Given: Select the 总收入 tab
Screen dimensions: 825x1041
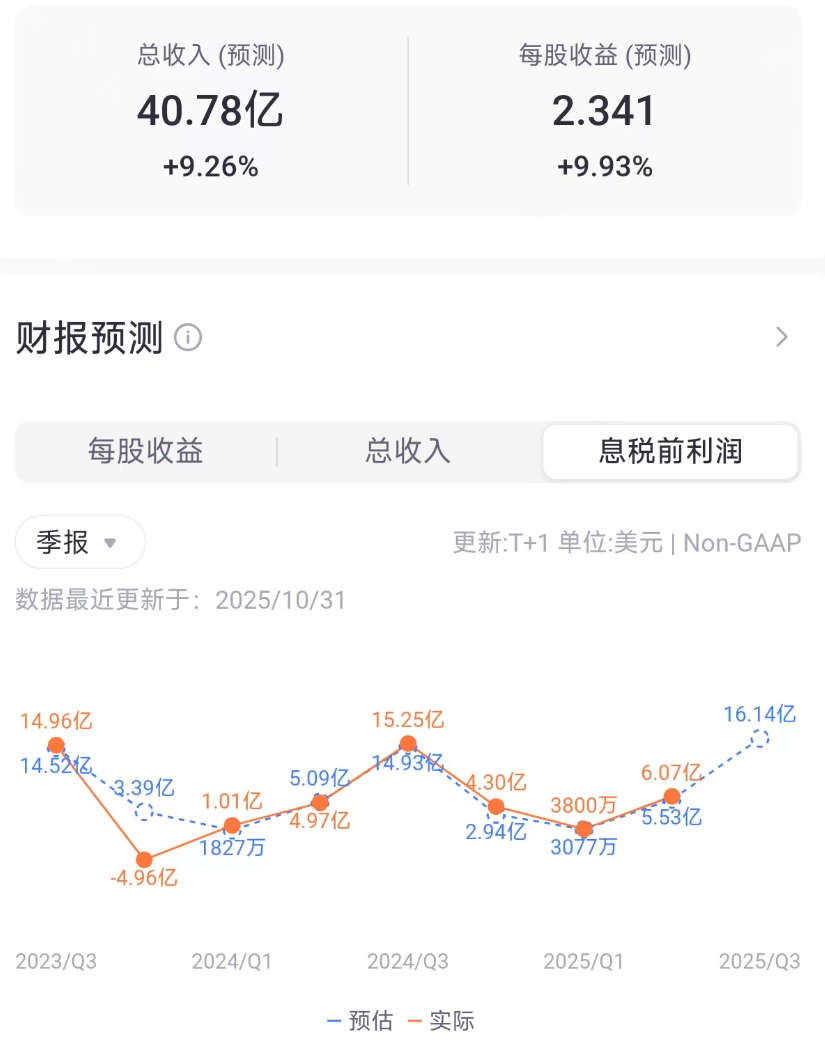Looking at the screenshot, I should (407, 452).
